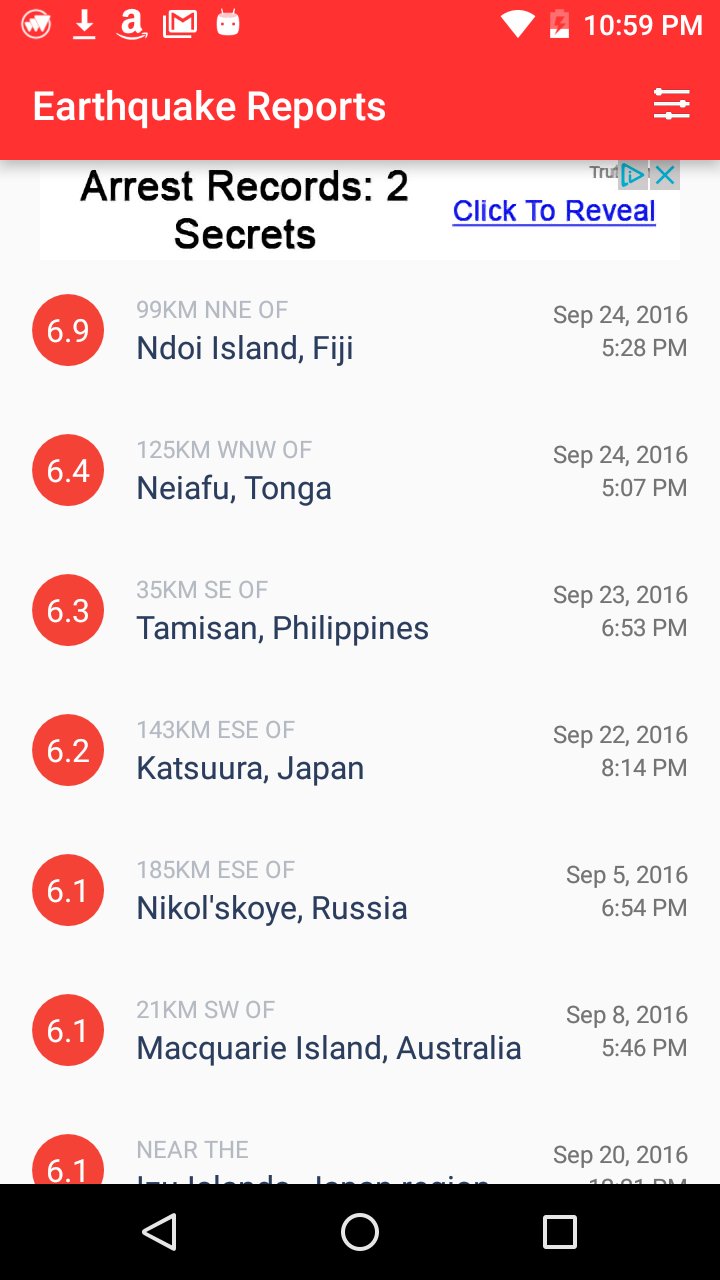The image size is (720, 1280).
Task: Click the Amazon icon in the status bar
Action: [x=131, y=22]
